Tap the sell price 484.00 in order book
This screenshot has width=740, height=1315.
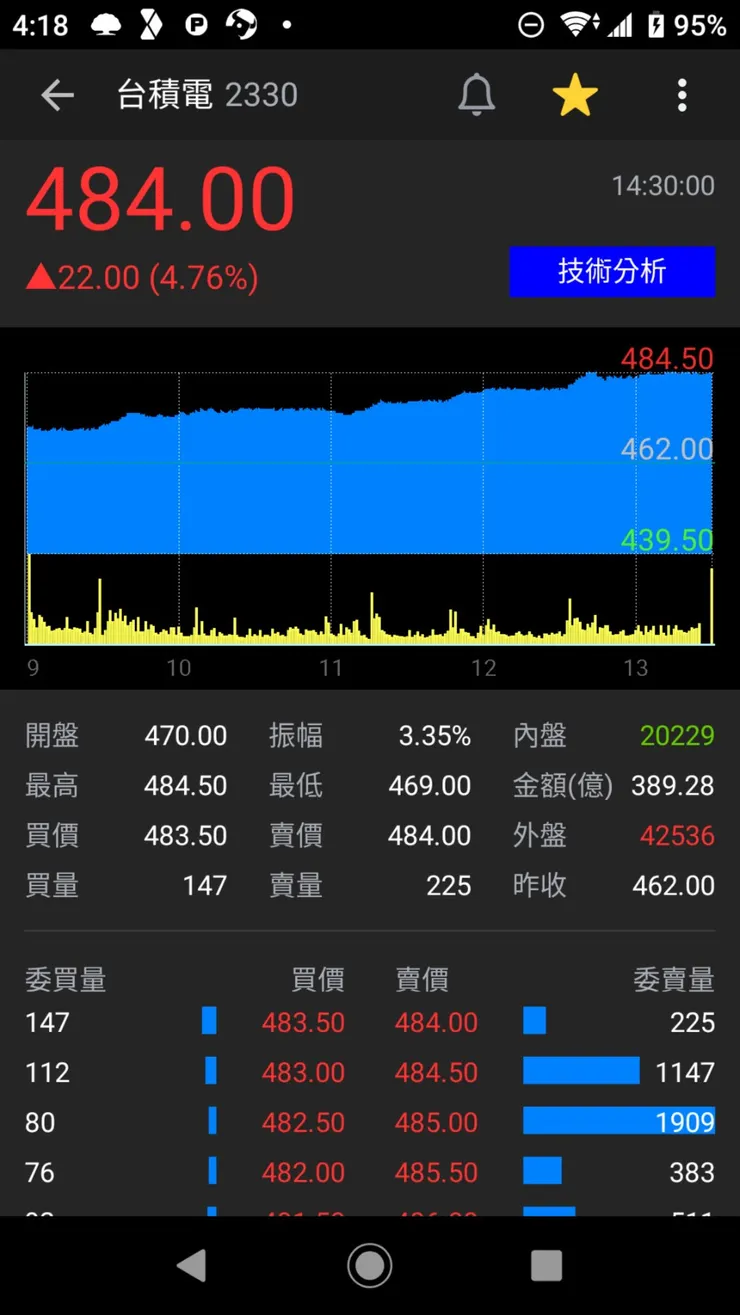coord(436,1022)
